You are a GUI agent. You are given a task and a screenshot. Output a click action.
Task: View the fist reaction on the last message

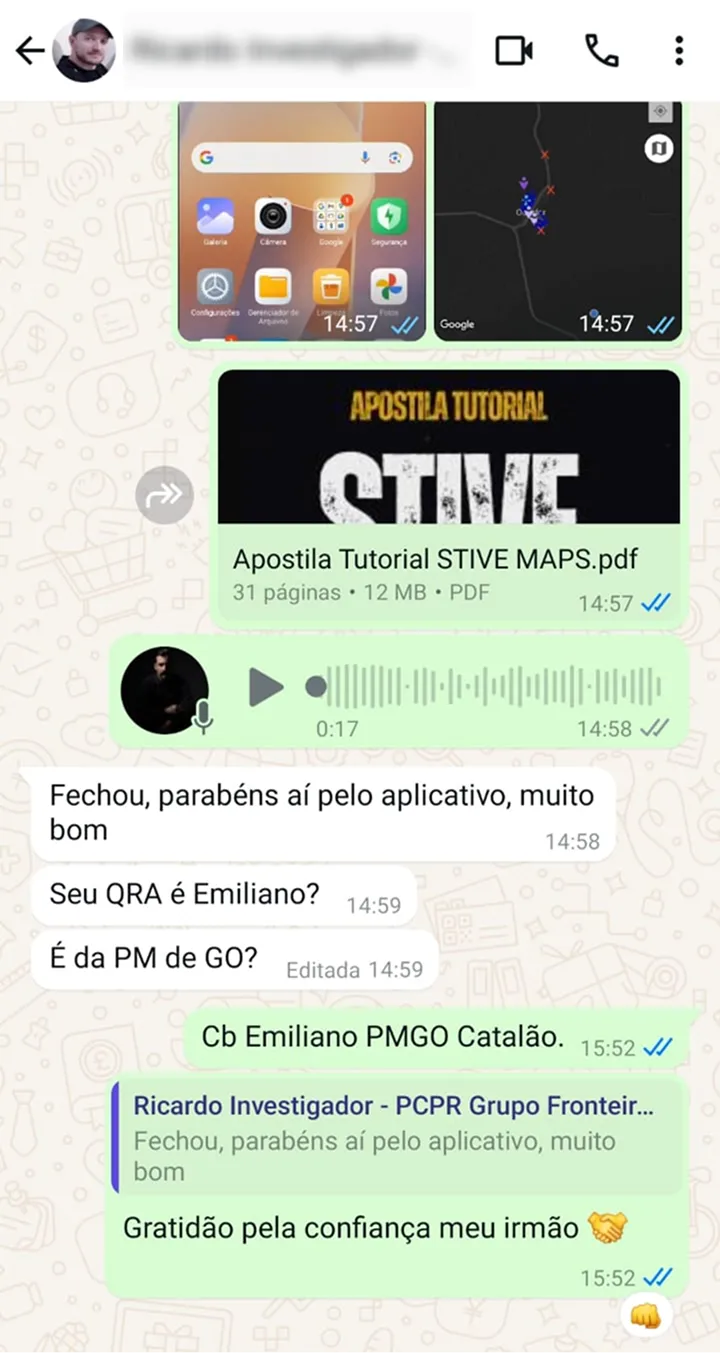pyautogui.click(x=645, y=1317)
